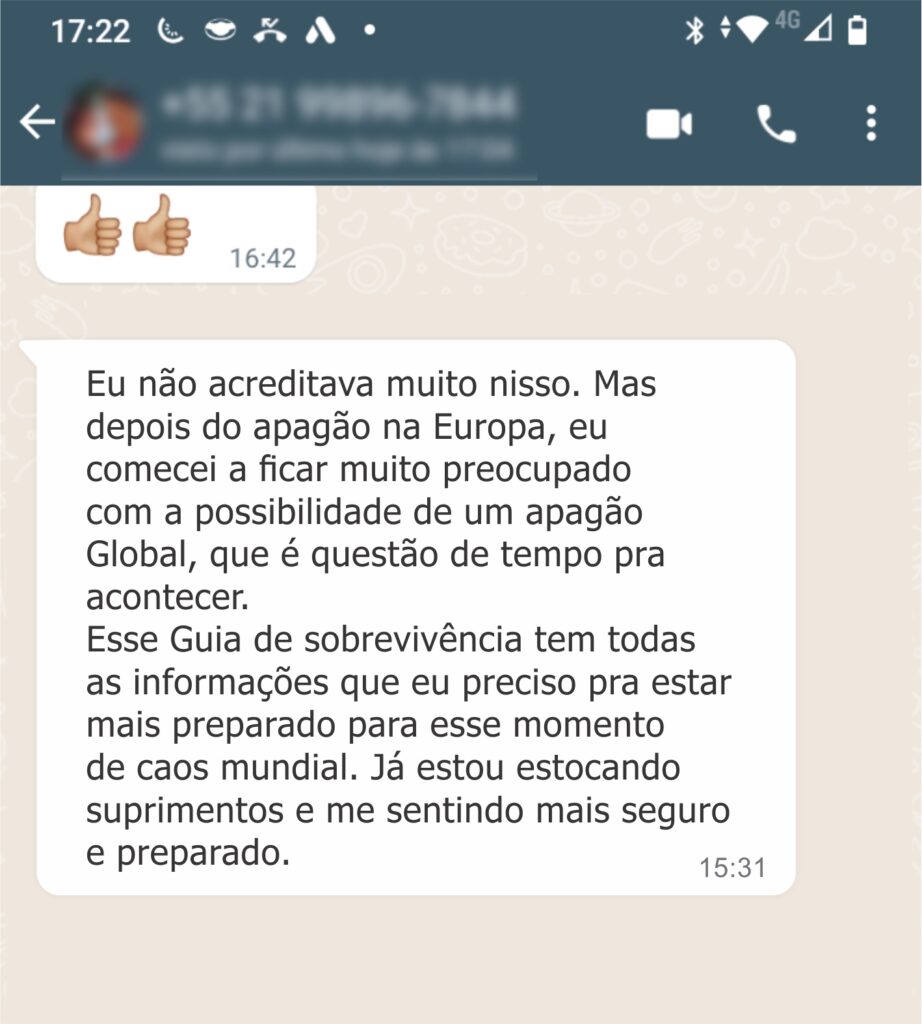Image resolution: width=922 pixels, height=1024 pixels.
Task: Start a voice call with this contact
Action: 776,124
